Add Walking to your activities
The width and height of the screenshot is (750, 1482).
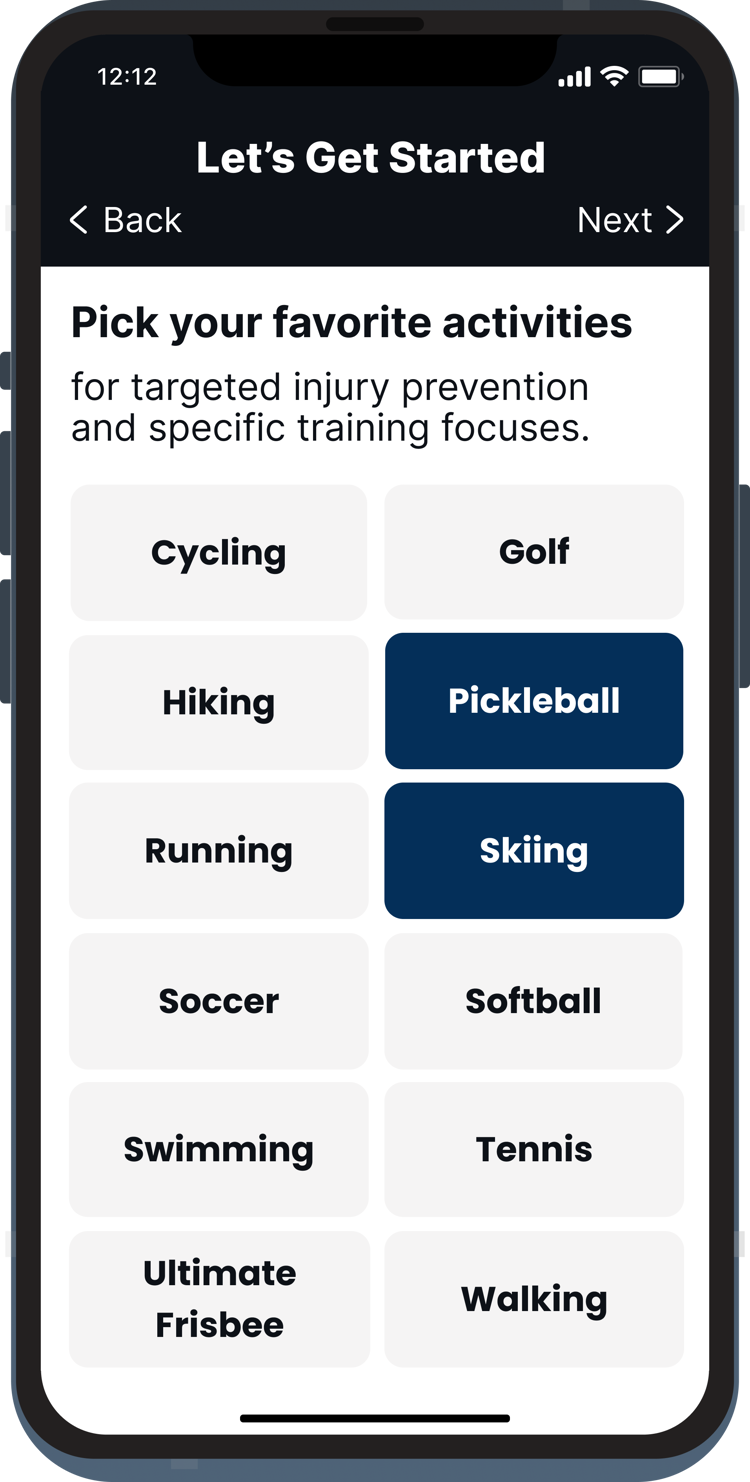[534, 1299]
